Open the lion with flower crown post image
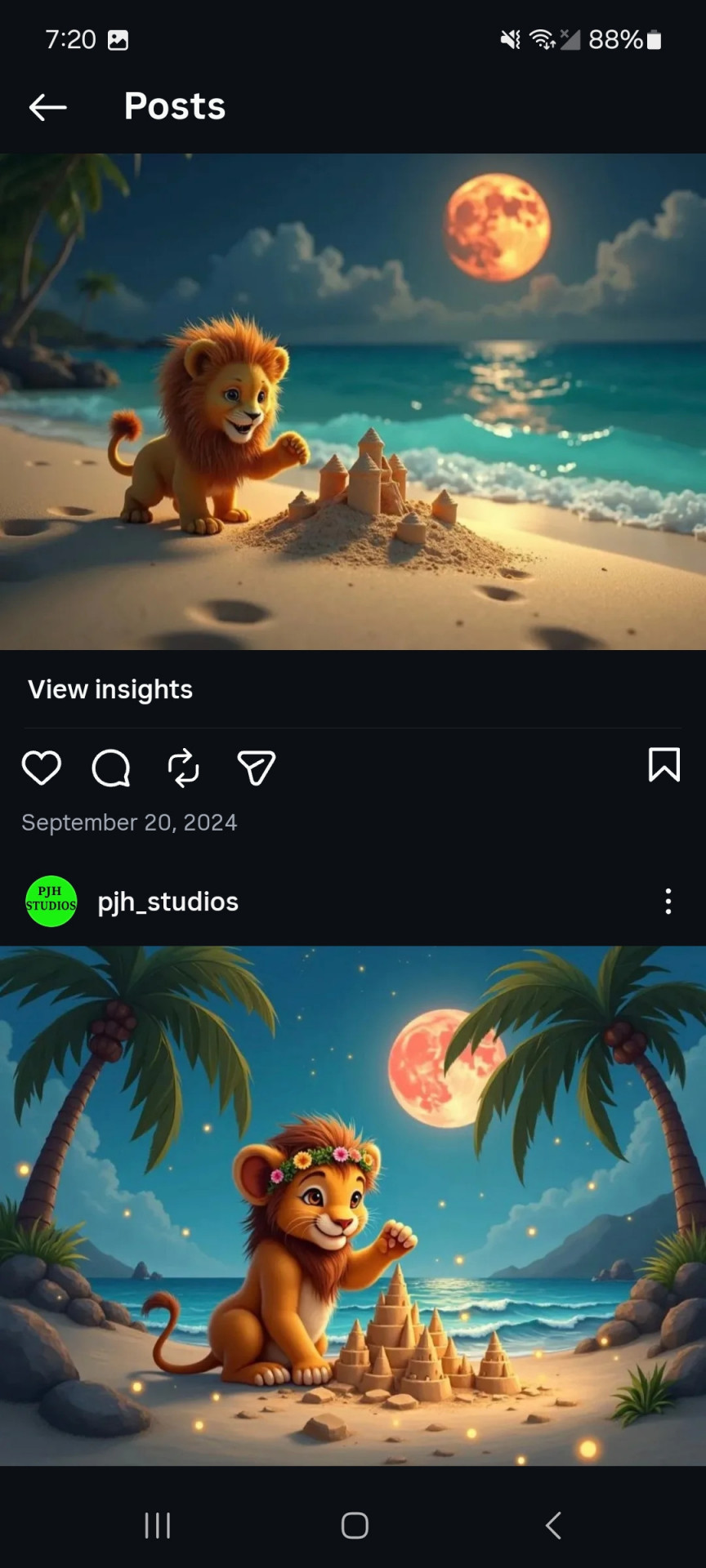This screenshot has height=1568, width=706. tap(353, 1205)
